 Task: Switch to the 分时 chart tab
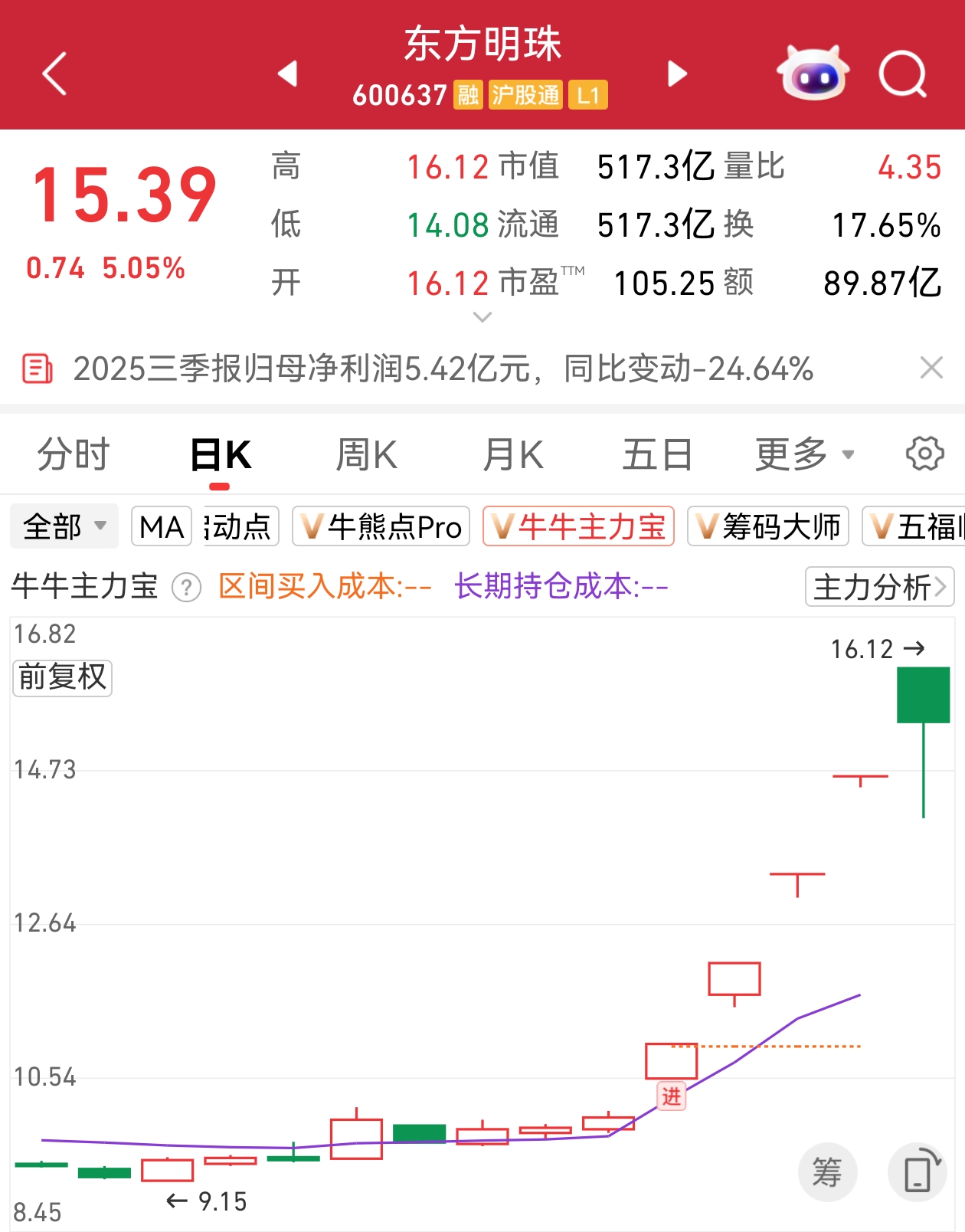pos(74,455)
